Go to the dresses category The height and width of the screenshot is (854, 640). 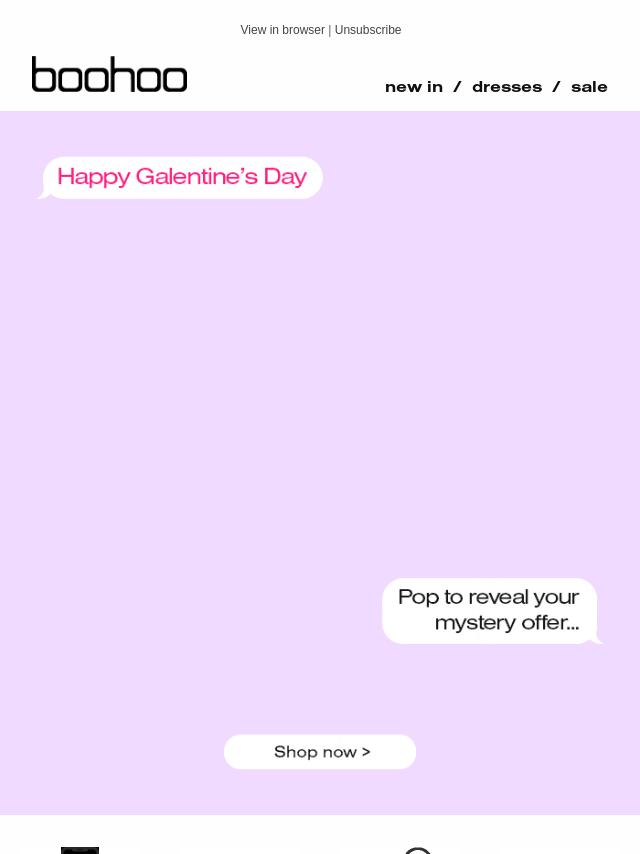point(506,87)
